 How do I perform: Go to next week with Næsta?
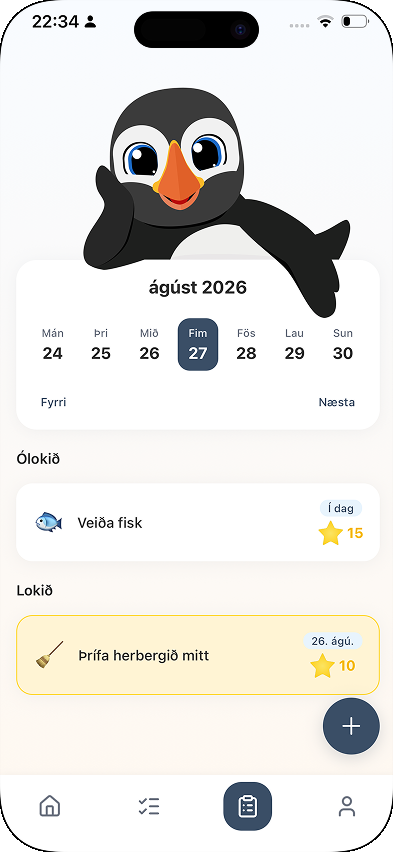click(336, 402)
